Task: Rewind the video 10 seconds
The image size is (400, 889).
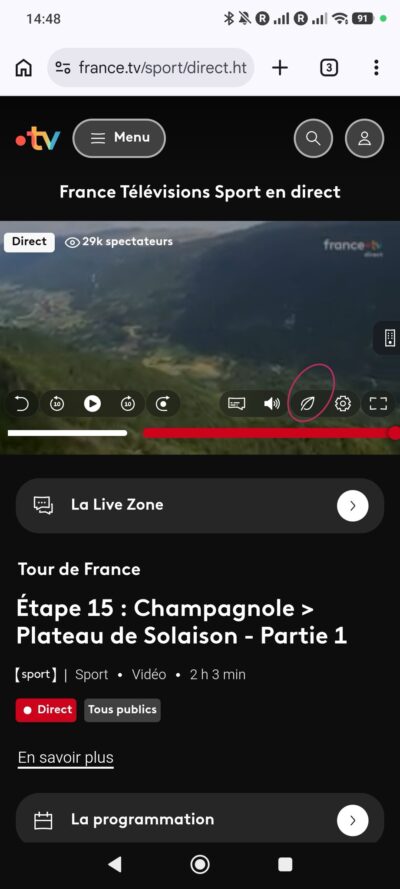Action: click(57, 404)
